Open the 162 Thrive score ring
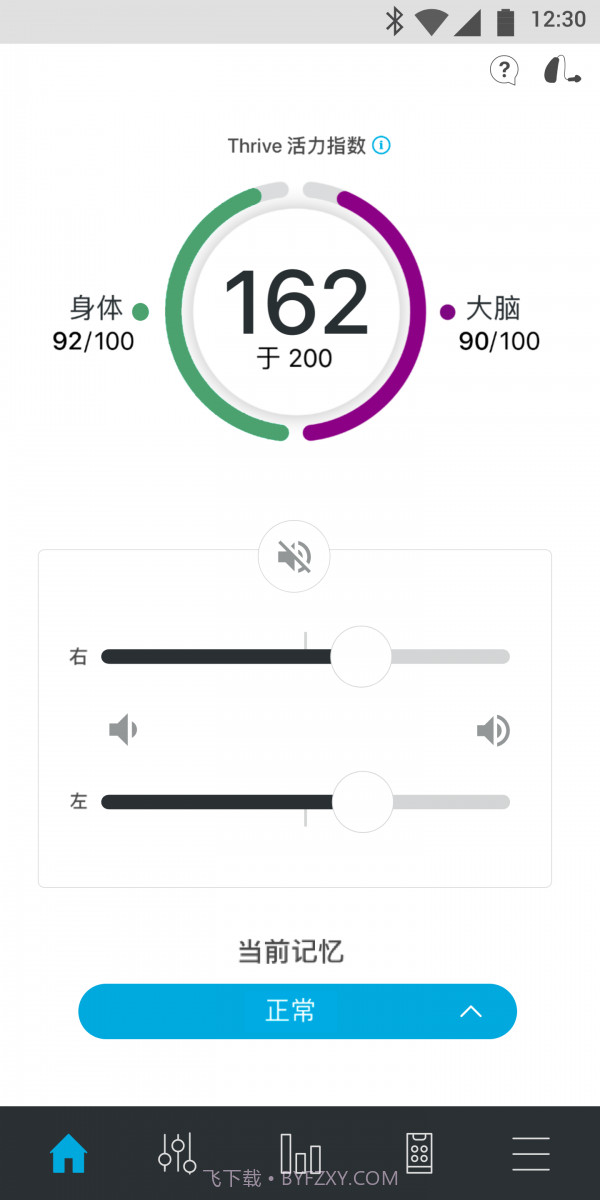600x1200 pixels. pyautogui.click(x=296, y=312)
